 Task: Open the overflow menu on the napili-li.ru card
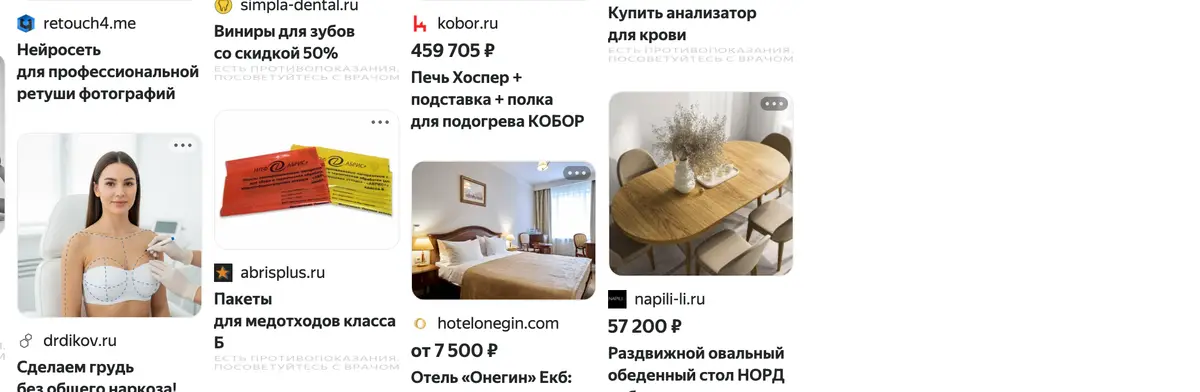point(774,104)
